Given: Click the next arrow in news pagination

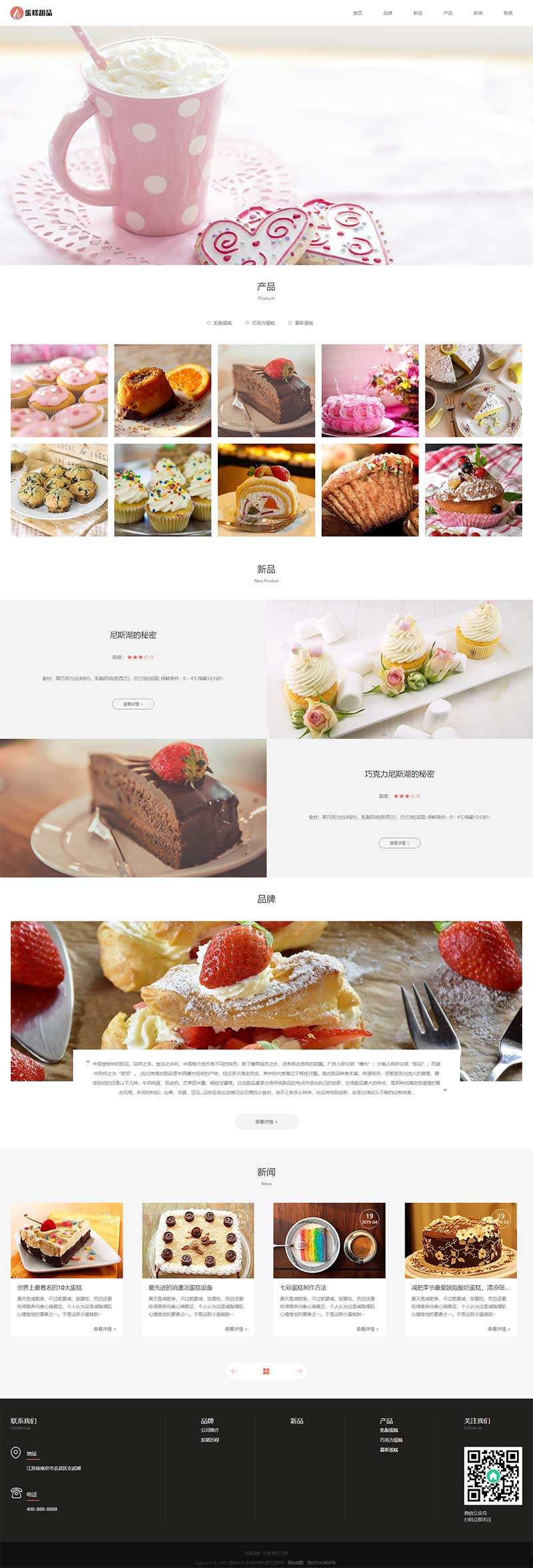Looking at the screenshot, I should tap(298, 1371).
